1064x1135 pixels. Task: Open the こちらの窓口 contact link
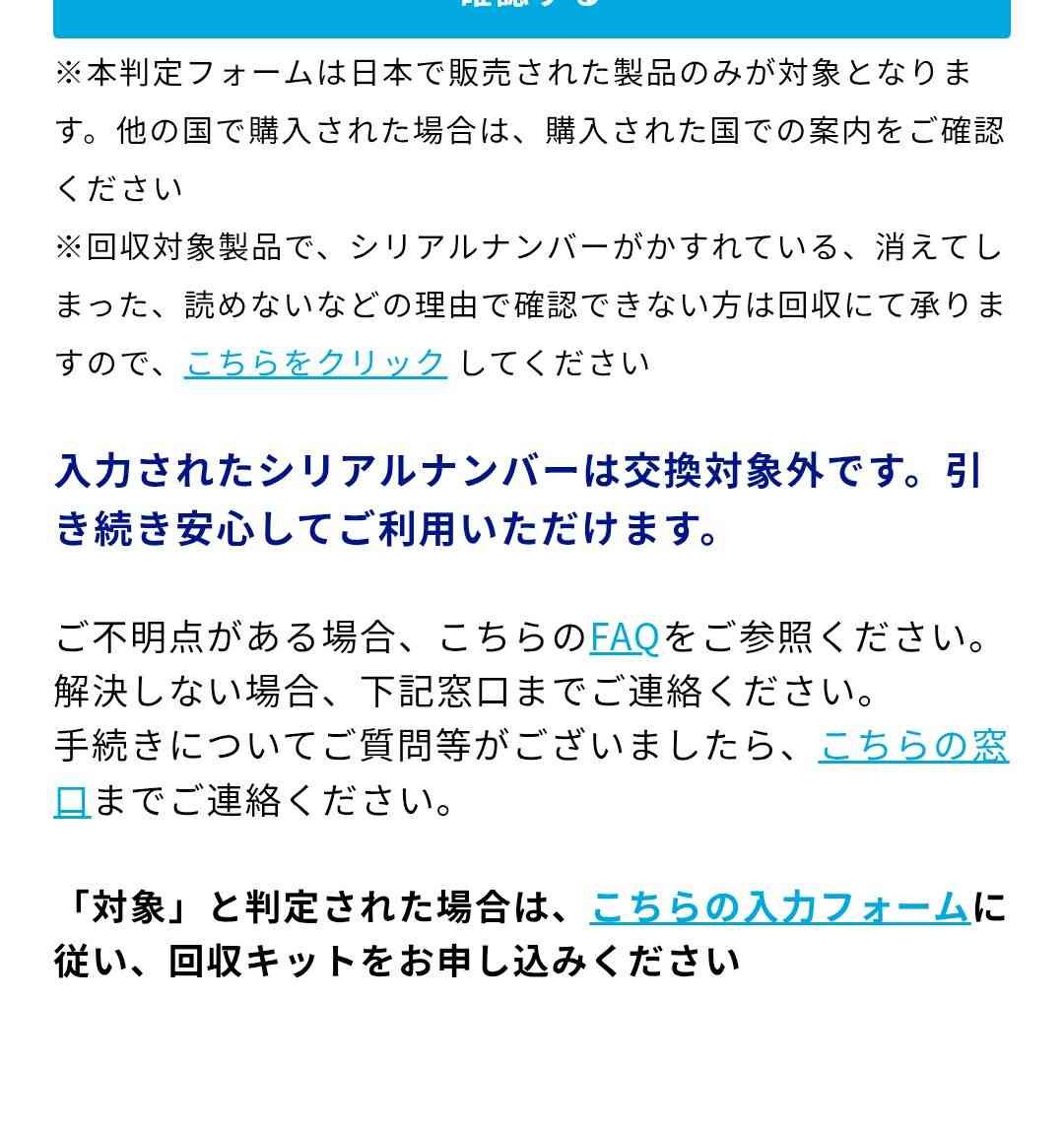912,746
